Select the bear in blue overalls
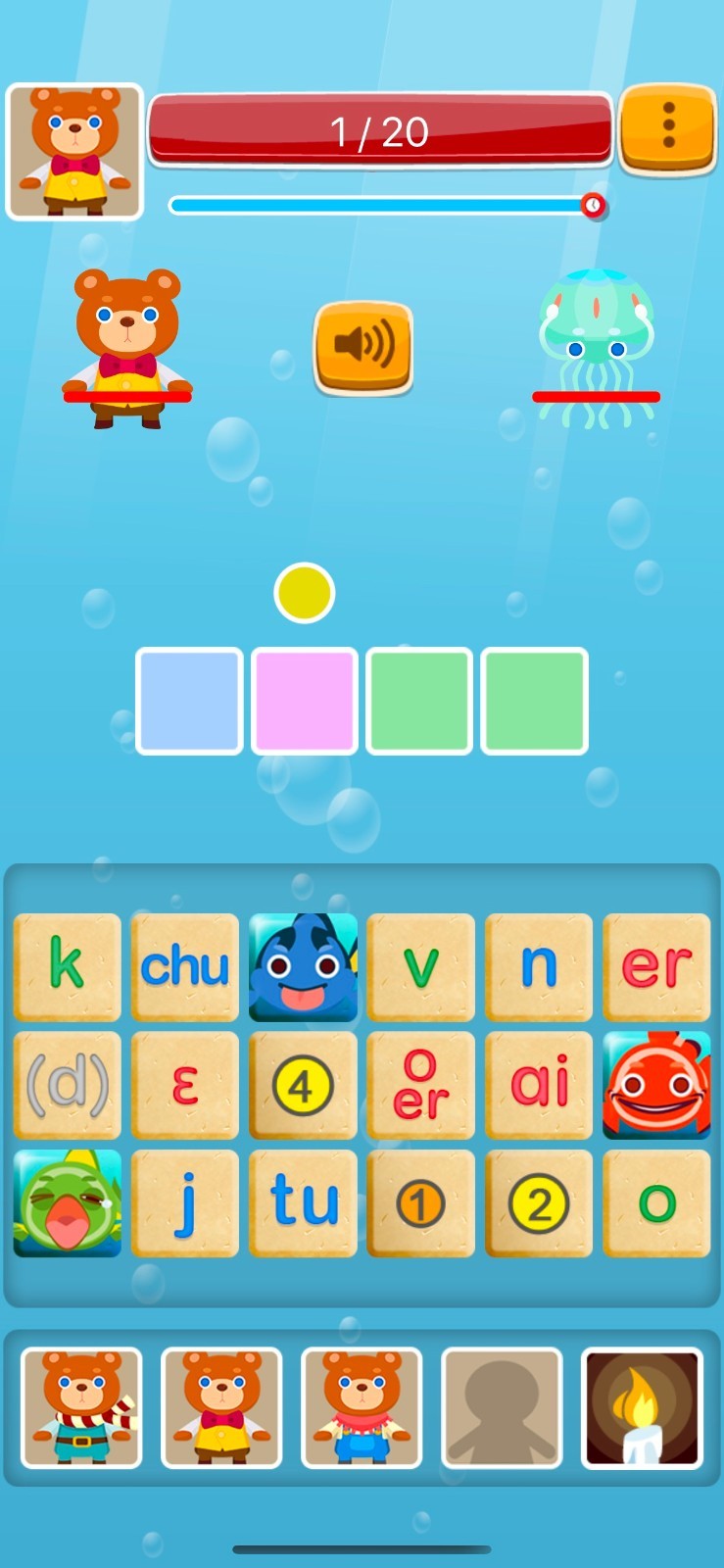 362,1407
